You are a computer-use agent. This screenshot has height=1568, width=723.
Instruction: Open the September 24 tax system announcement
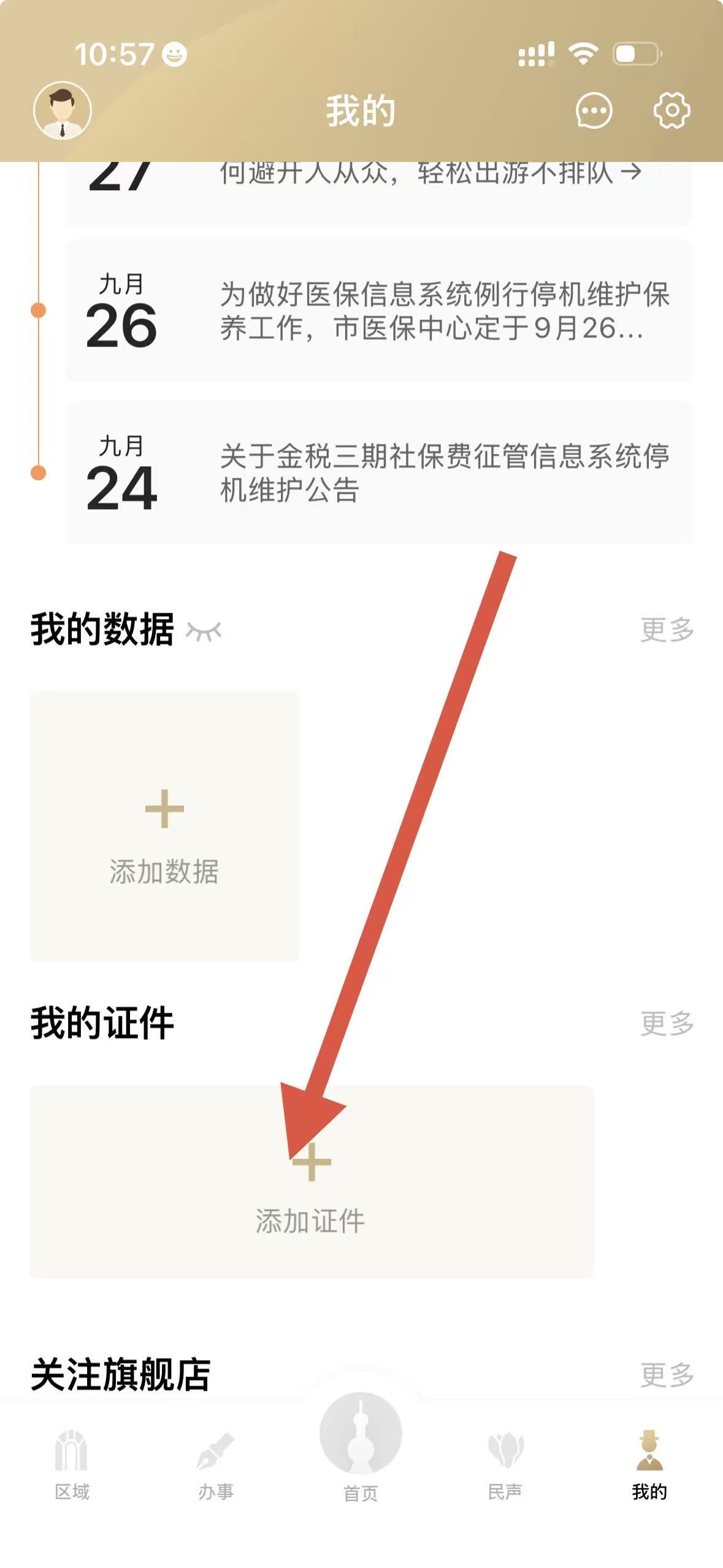click(x=378, y=472)
